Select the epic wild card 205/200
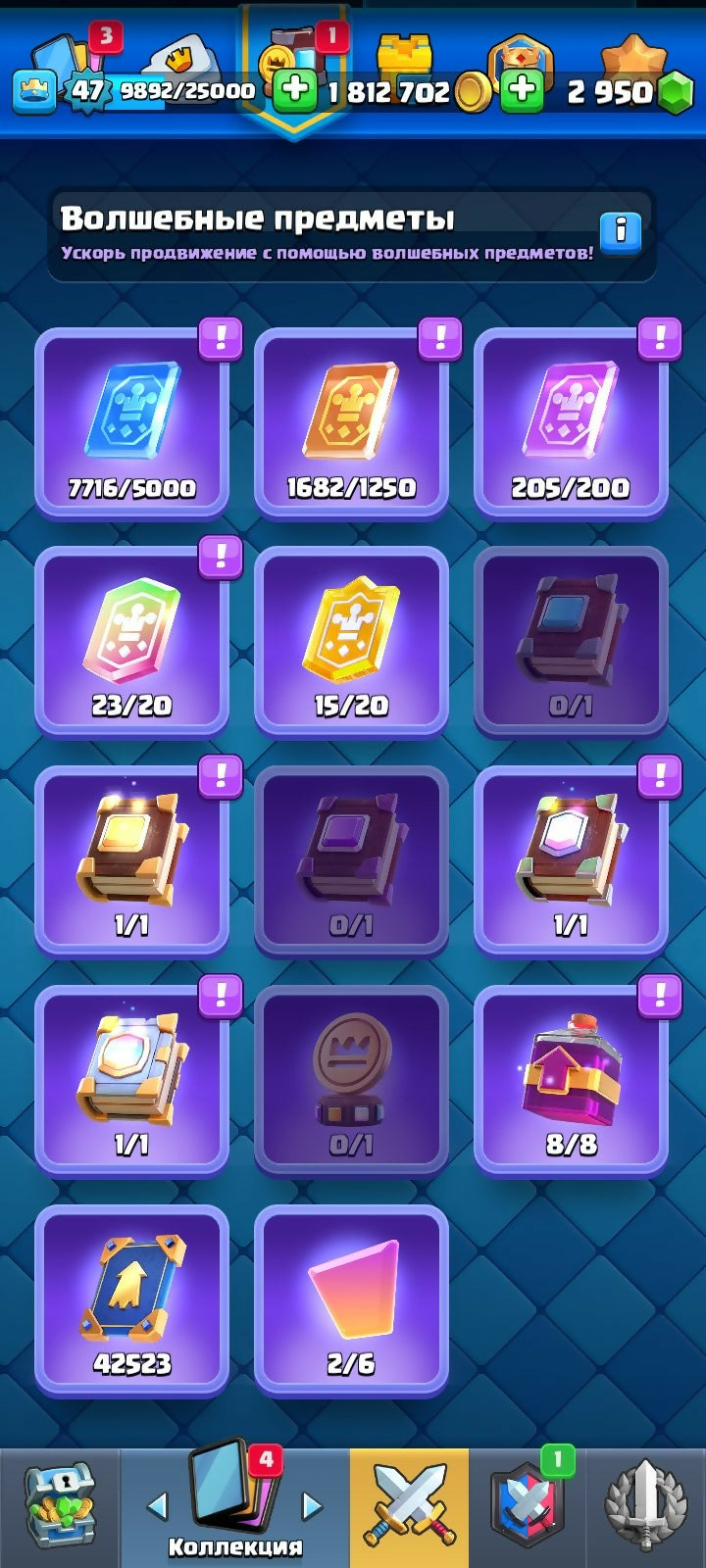 coord(571,421)
